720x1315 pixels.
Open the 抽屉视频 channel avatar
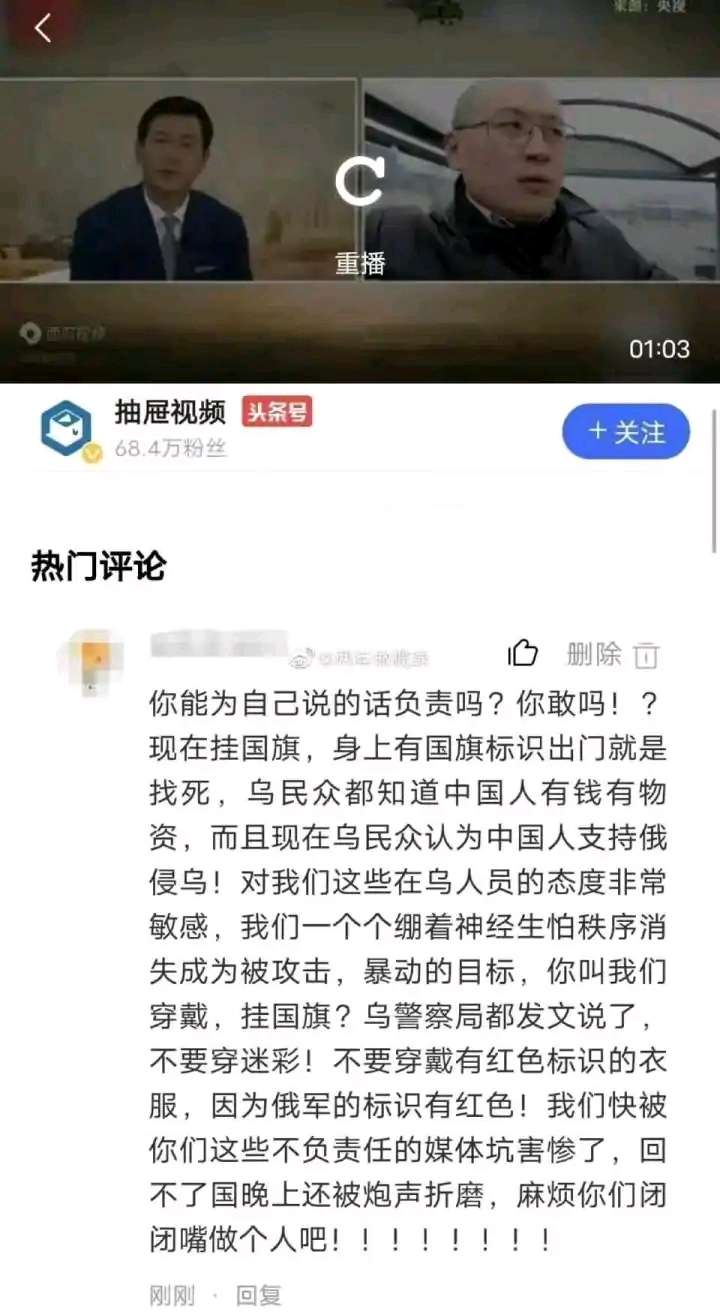(x=67, y=430)
